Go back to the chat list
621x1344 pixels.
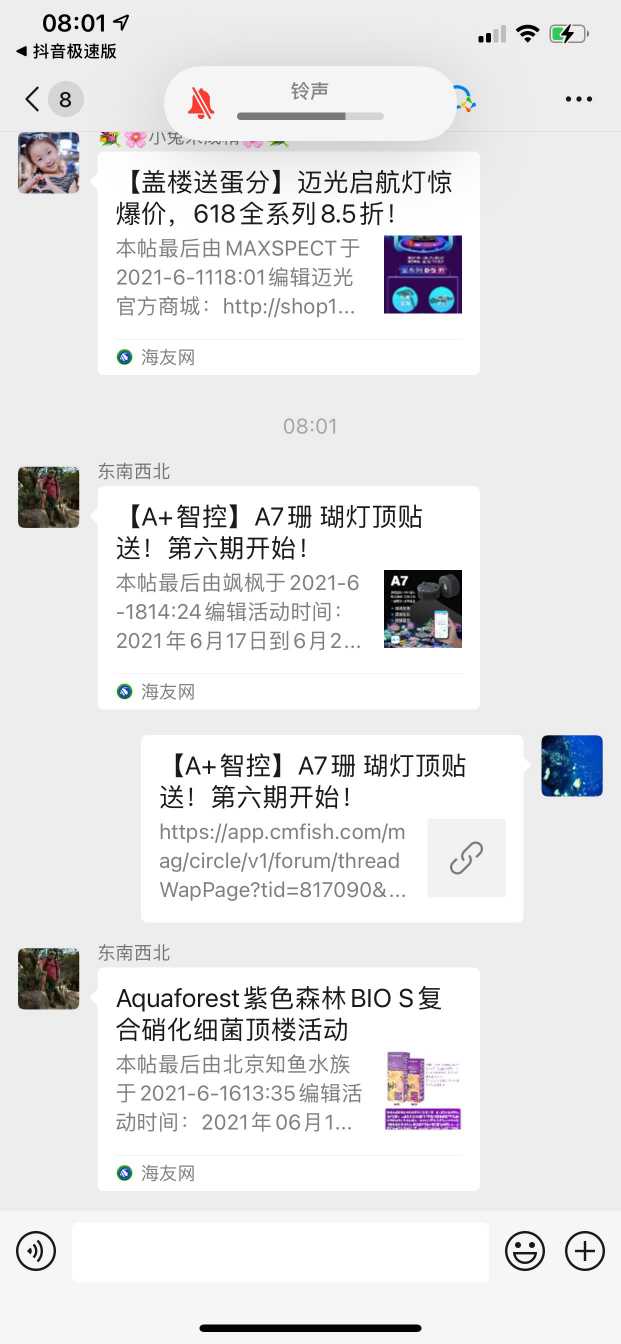pyautogui.click(x=34, y=99)
